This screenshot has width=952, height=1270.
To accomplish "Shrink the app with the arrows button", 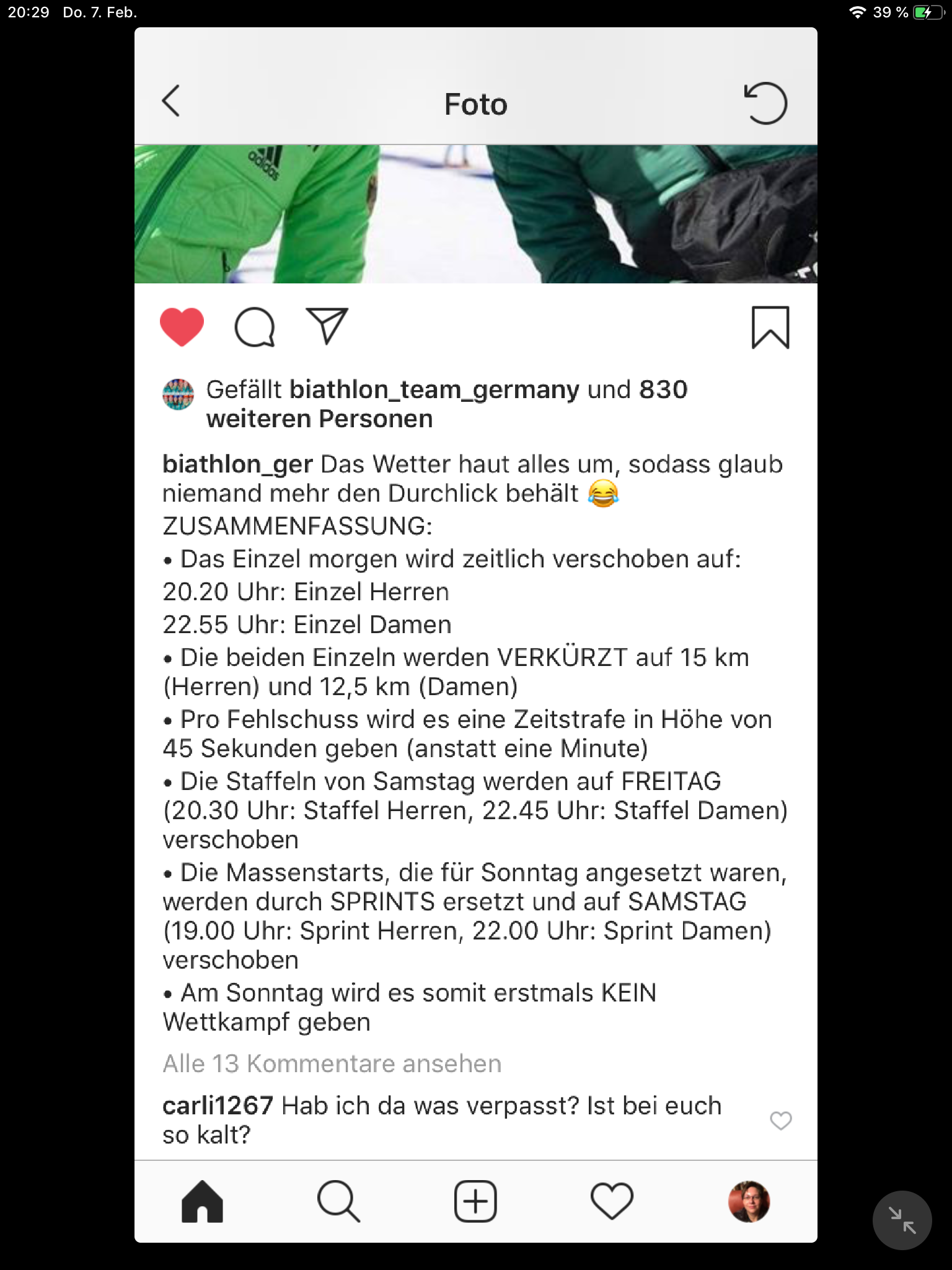I will [x=902, y=1220].
